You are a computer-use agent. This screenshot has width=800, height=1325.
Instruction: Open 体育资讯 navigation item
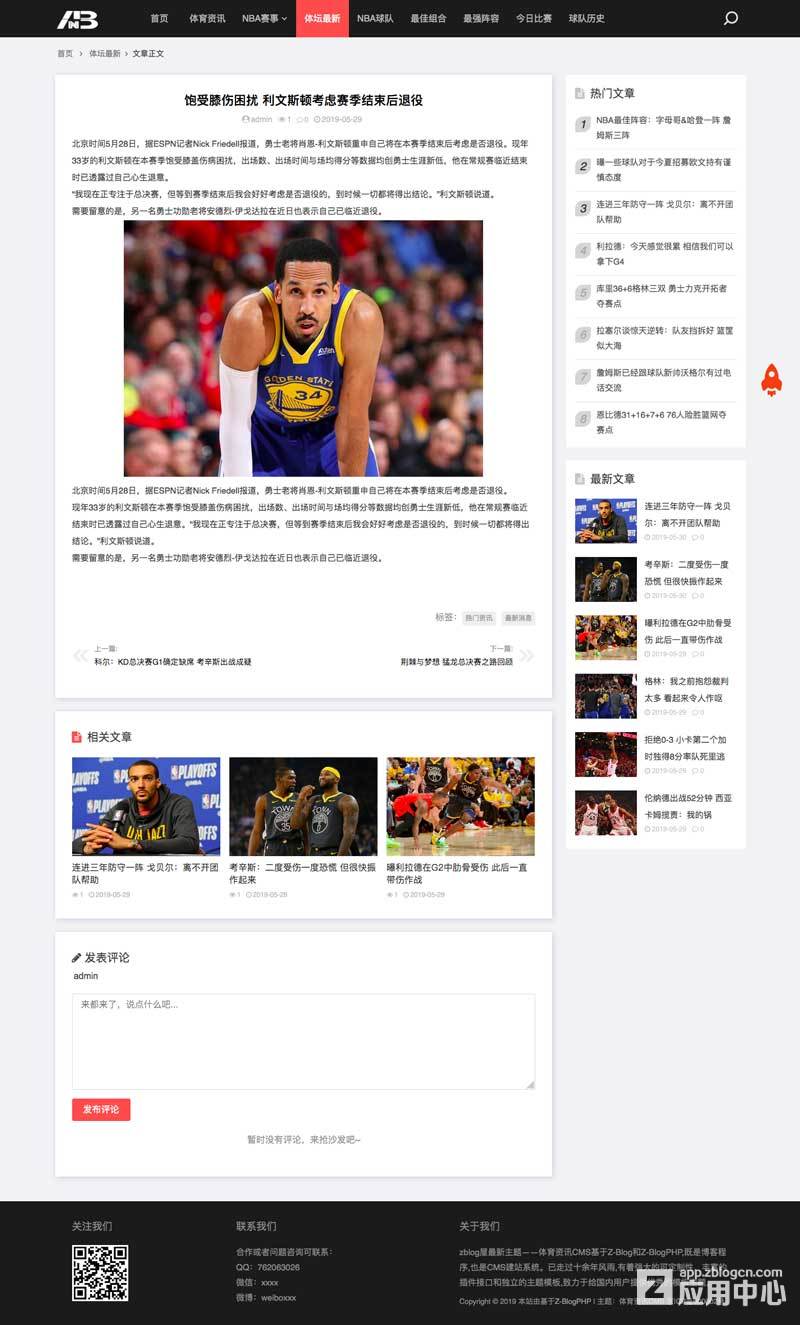pos(207,18)
